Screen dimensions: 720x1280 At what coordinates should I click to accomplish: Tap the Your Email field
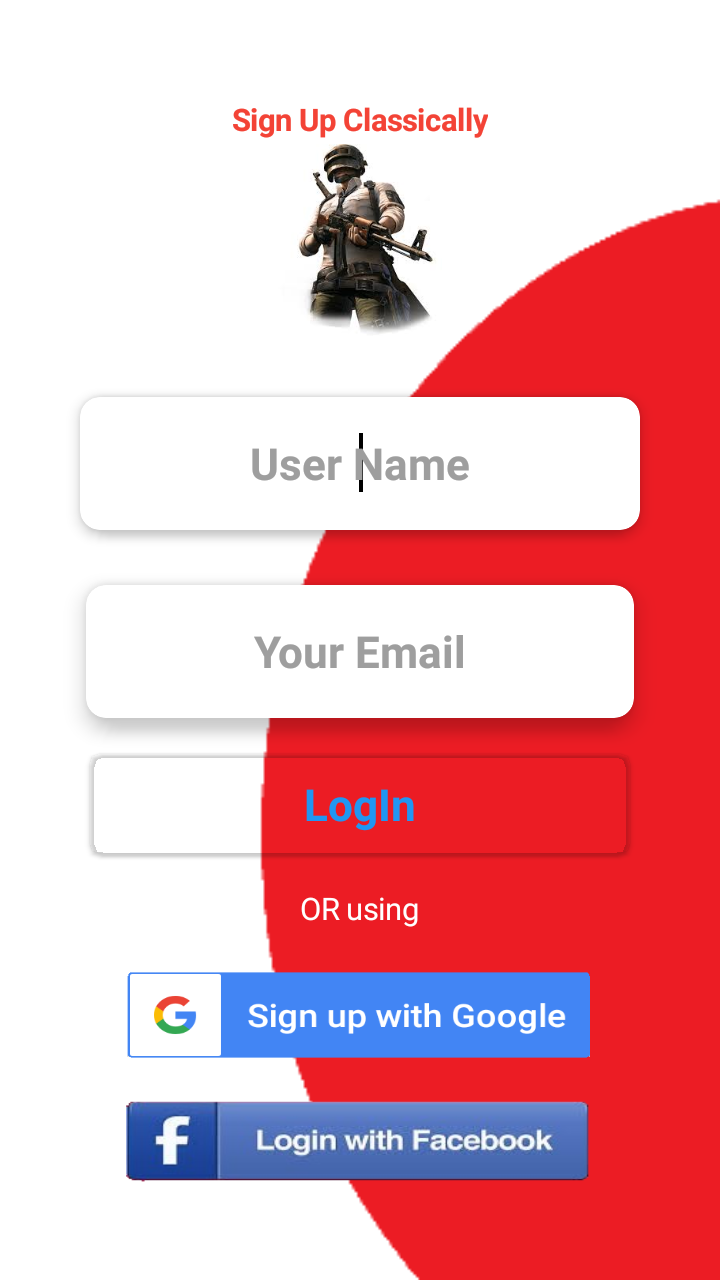point(360,652)
